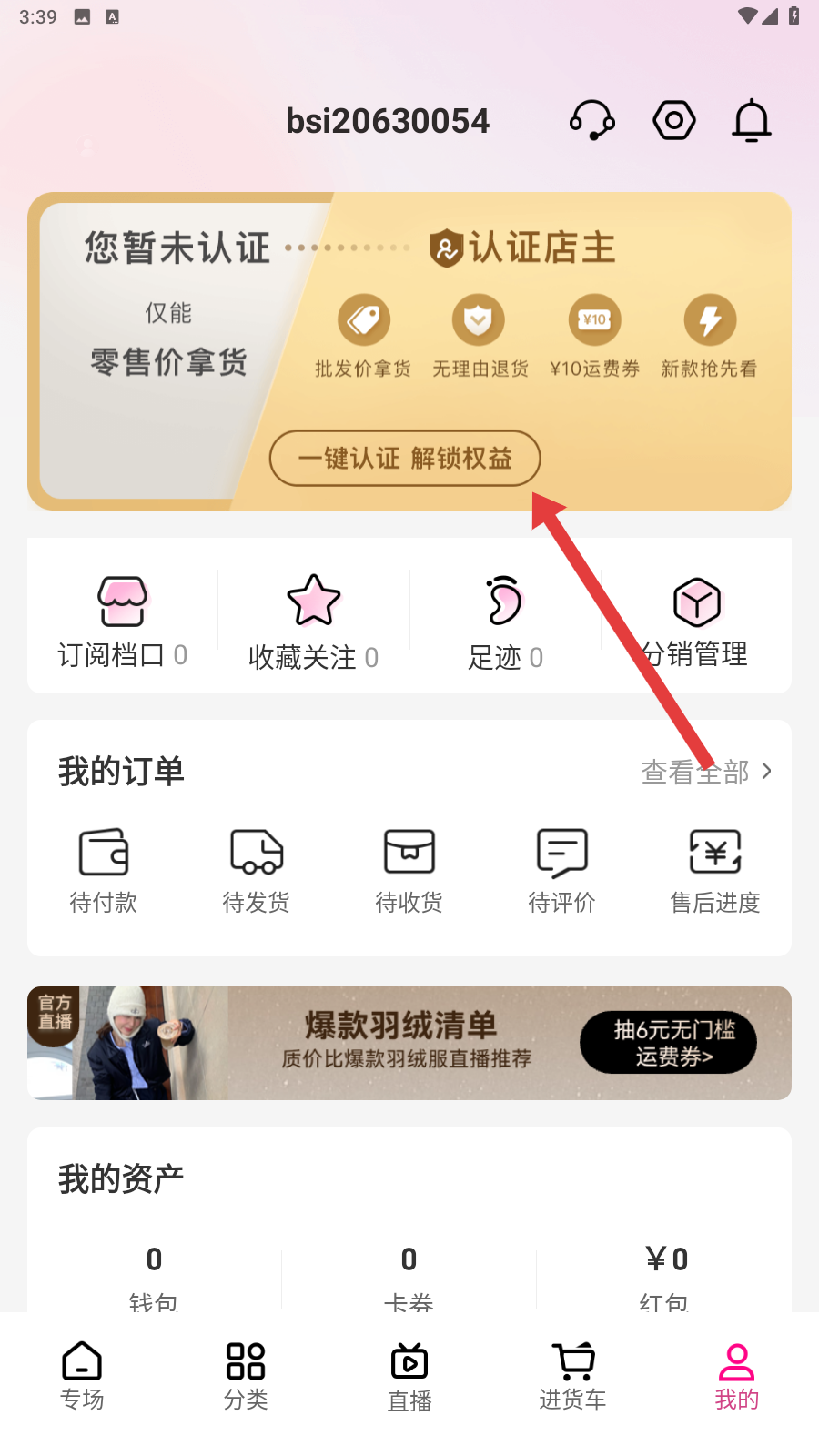Screen dimensions: 819x1456
Task: Open the 进货车 cart tab
Action: pyautogui.click(x=573, y=1375)
